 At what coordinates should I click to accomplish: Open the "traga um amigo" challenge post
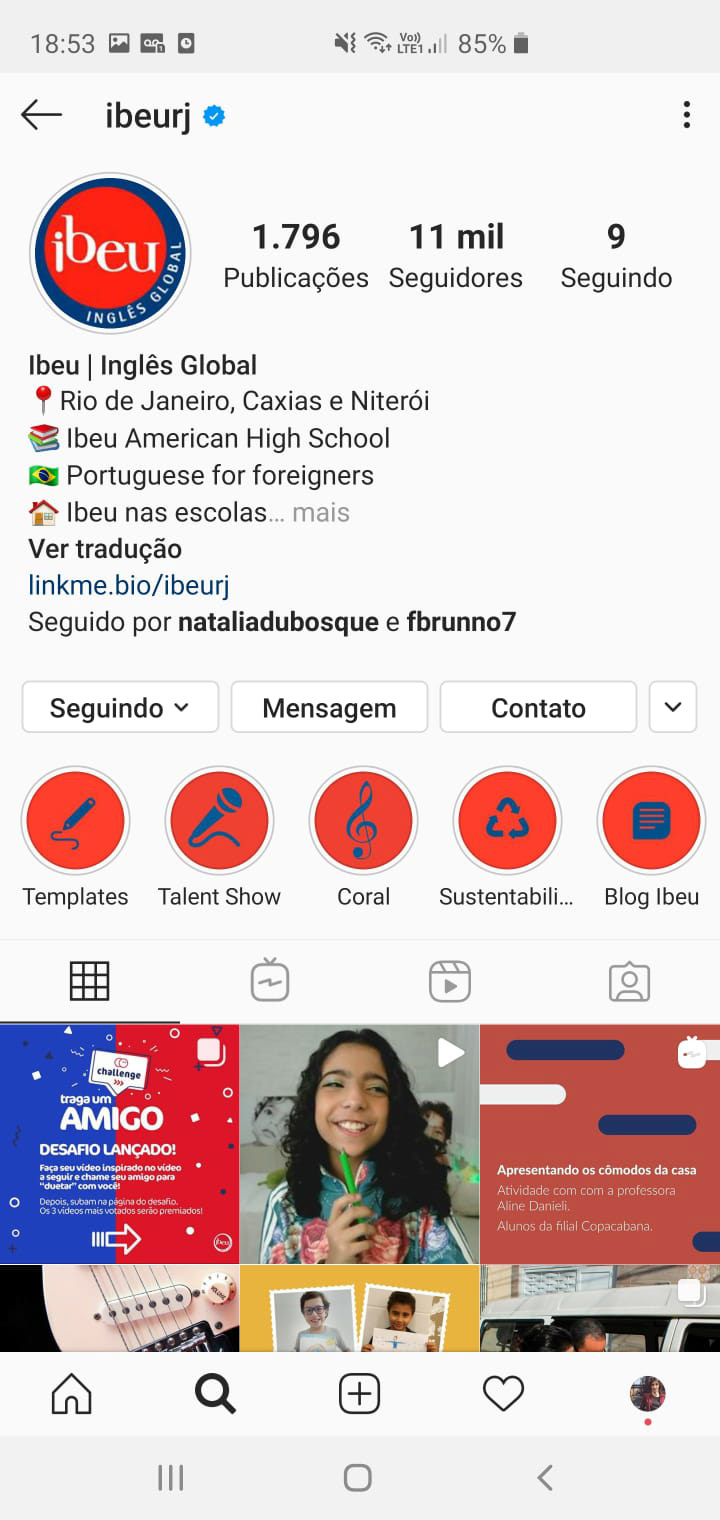[119, 1143]
